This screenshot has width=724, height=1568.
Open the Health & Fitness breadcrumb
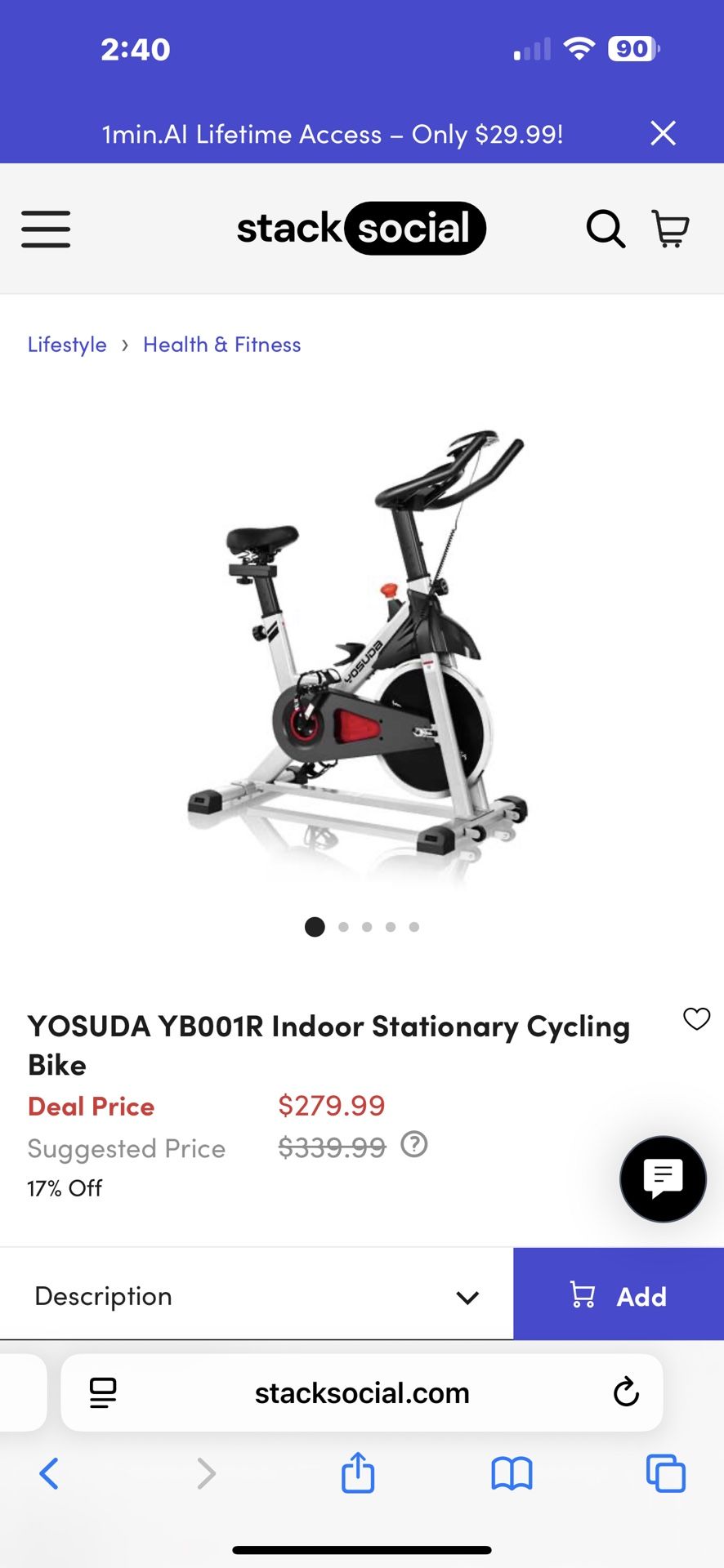(221, 344)
